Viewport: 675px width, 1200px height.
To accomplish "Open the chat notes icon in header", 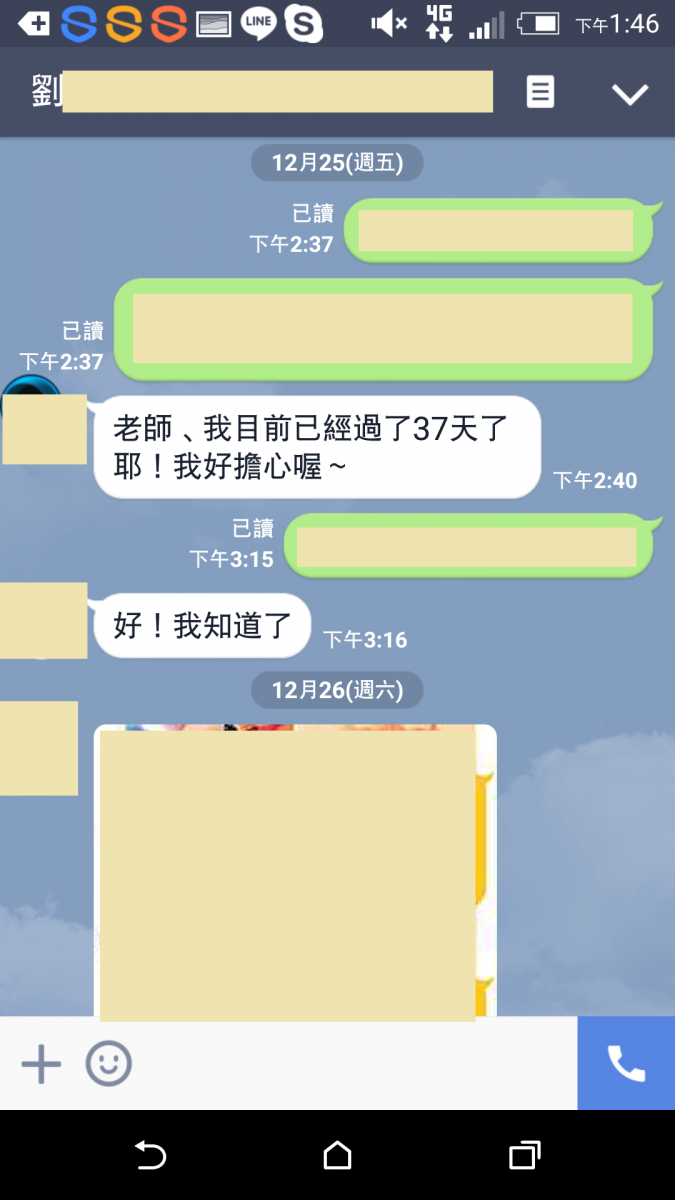I will coord(540,93).
